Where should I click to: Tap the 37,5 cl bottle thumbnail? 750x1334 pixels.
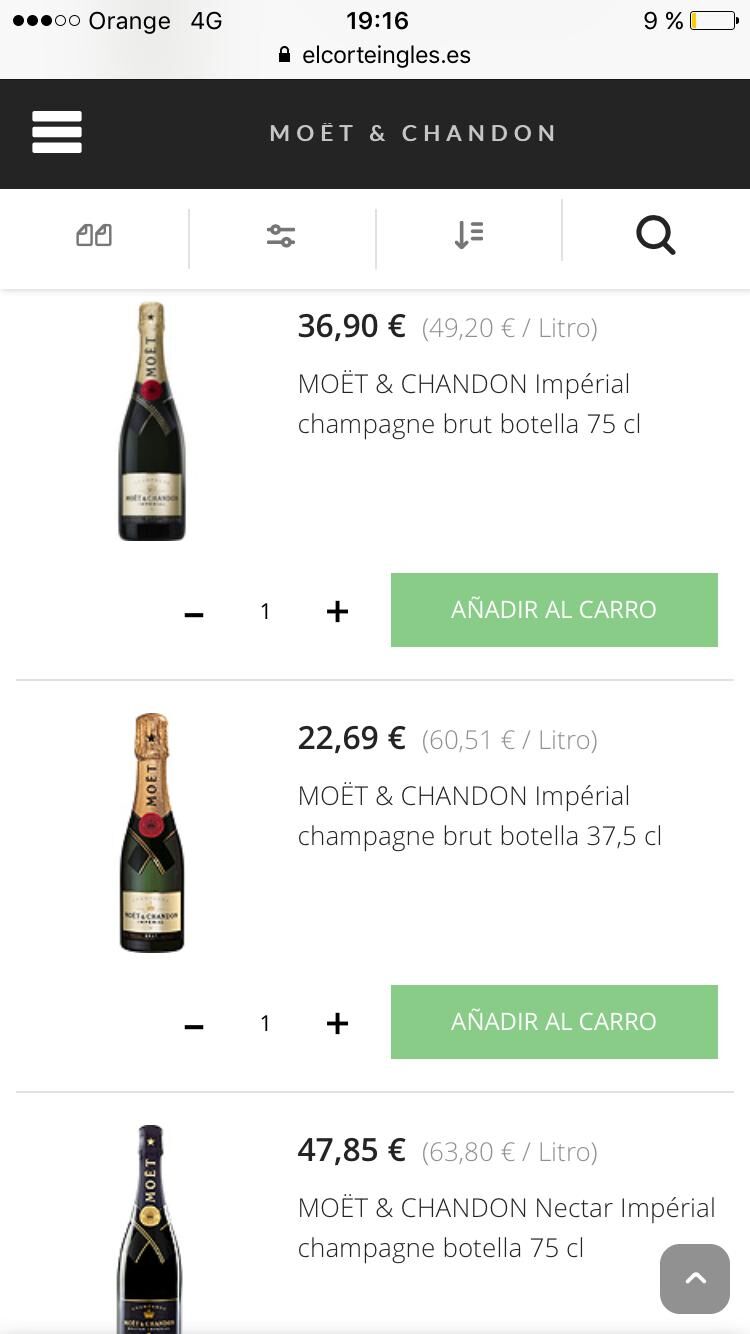coord(151,831)
